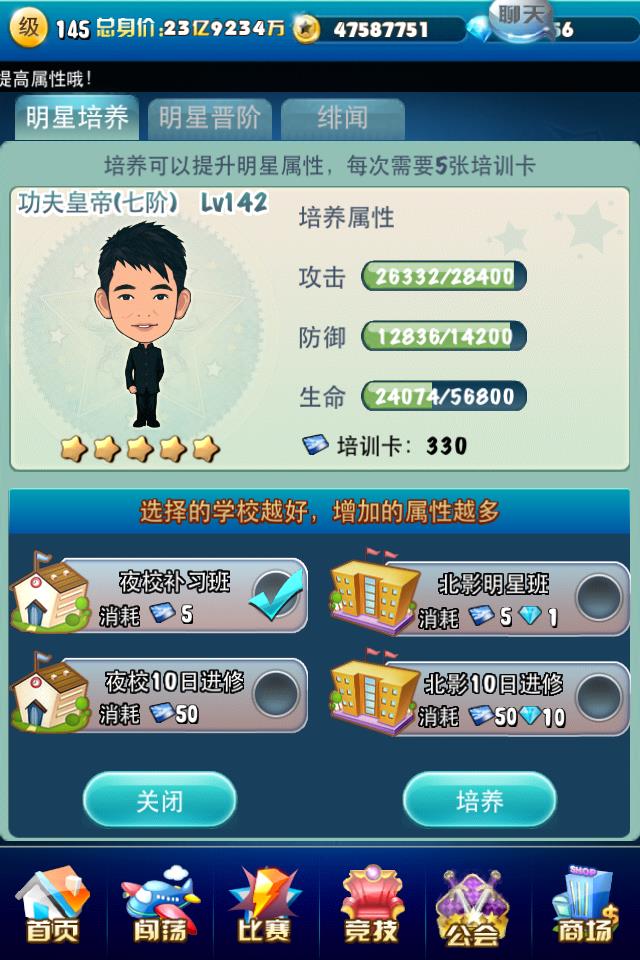The width and height of the screenshot is (640, 960).
Task: Switch to the 明星晋阶 tab
Action: coord(209,119)
